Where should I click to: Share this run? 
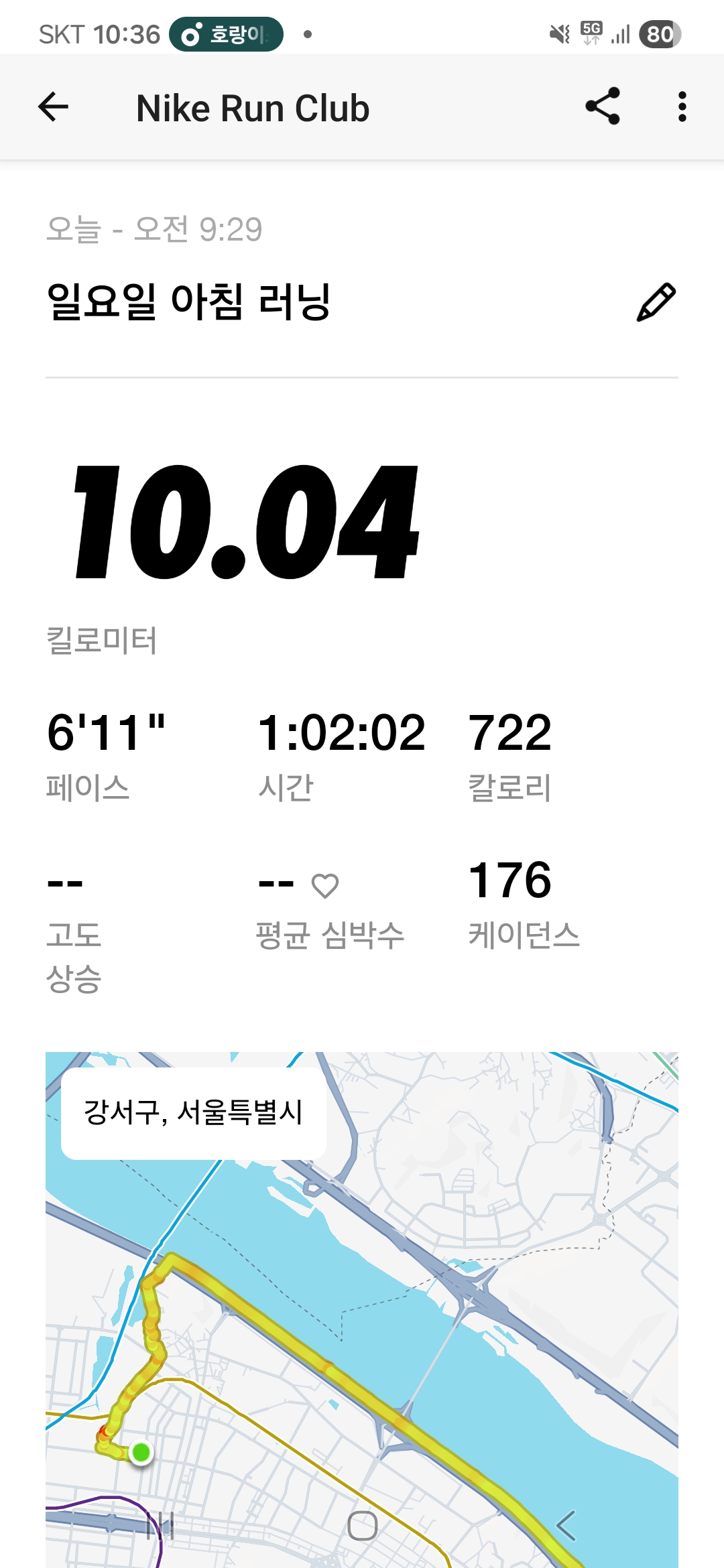603,107
